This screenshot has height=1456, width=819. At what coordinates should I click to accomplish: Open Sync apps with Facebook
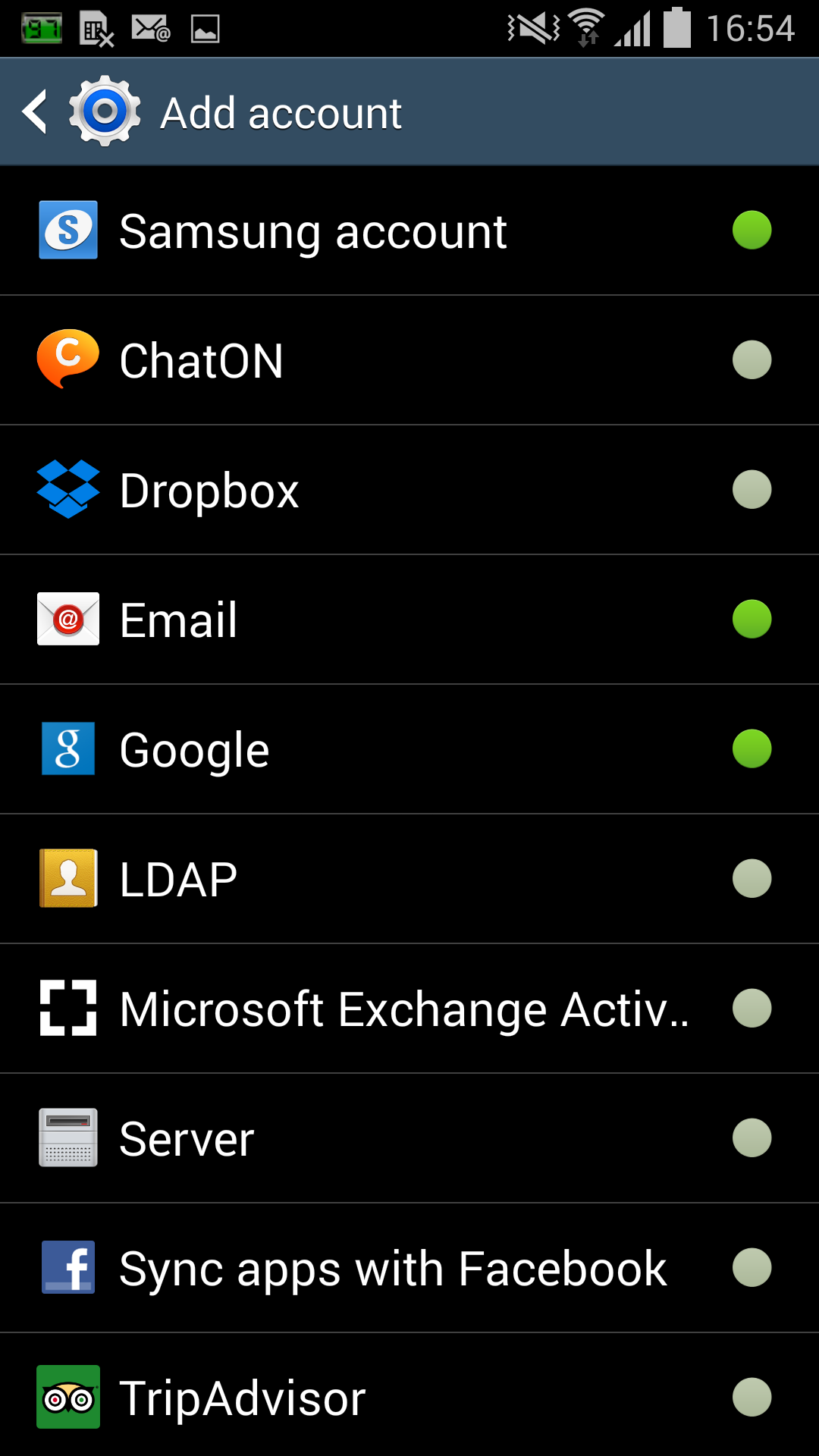[x=409, y=1268]
